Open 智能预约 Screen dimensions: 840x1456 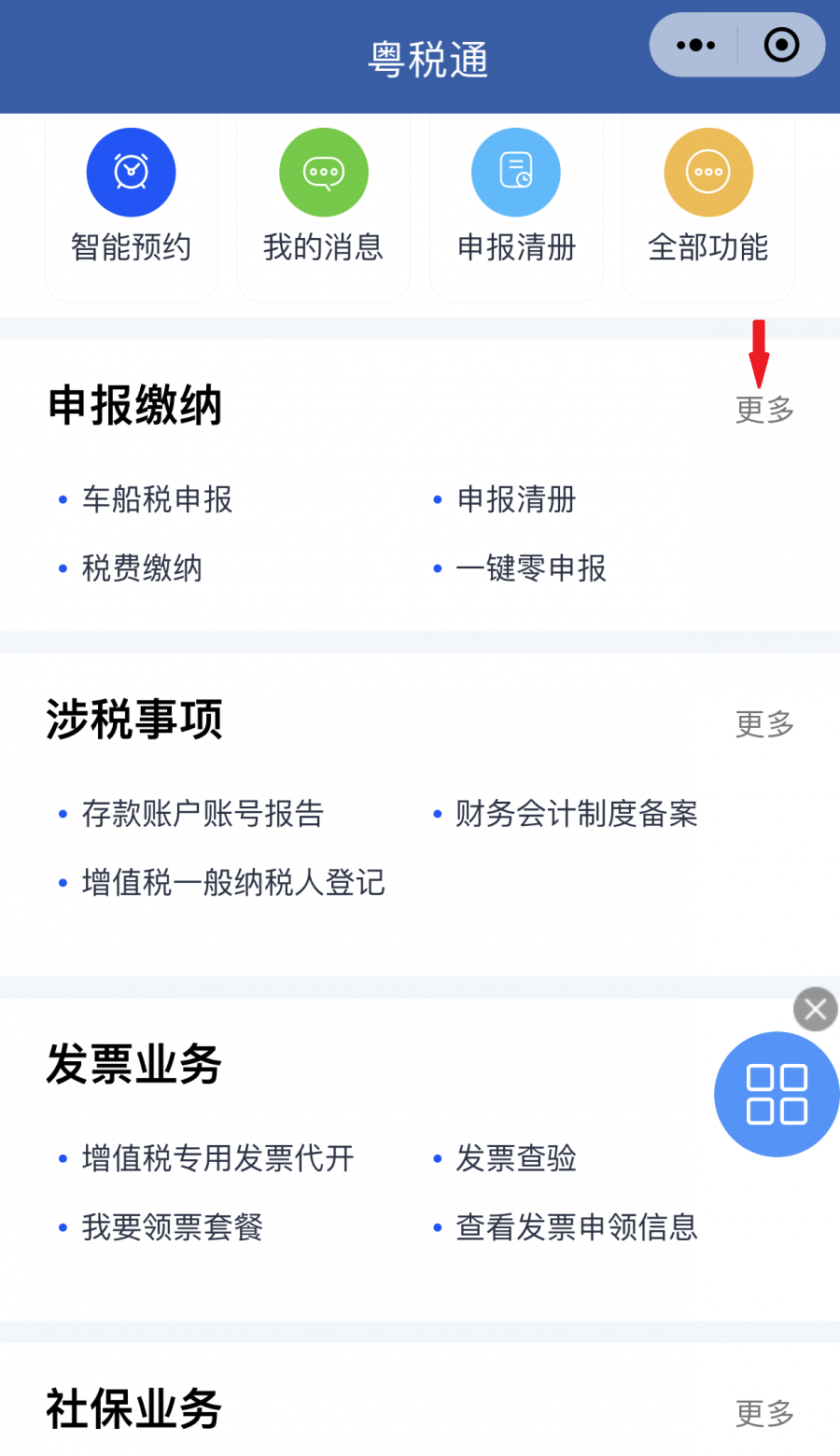click(x=132, y=198)
